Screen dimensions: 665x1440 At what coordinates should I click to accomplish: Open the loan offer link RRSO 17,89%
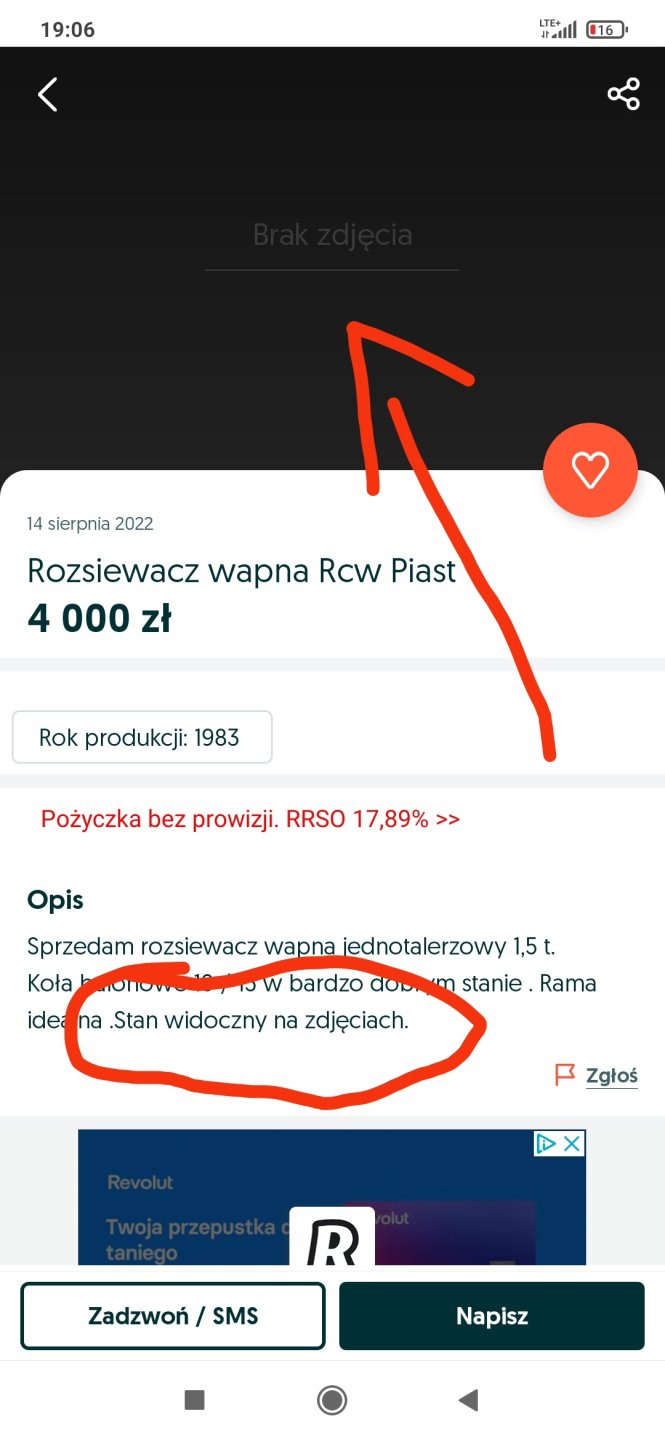250,819
